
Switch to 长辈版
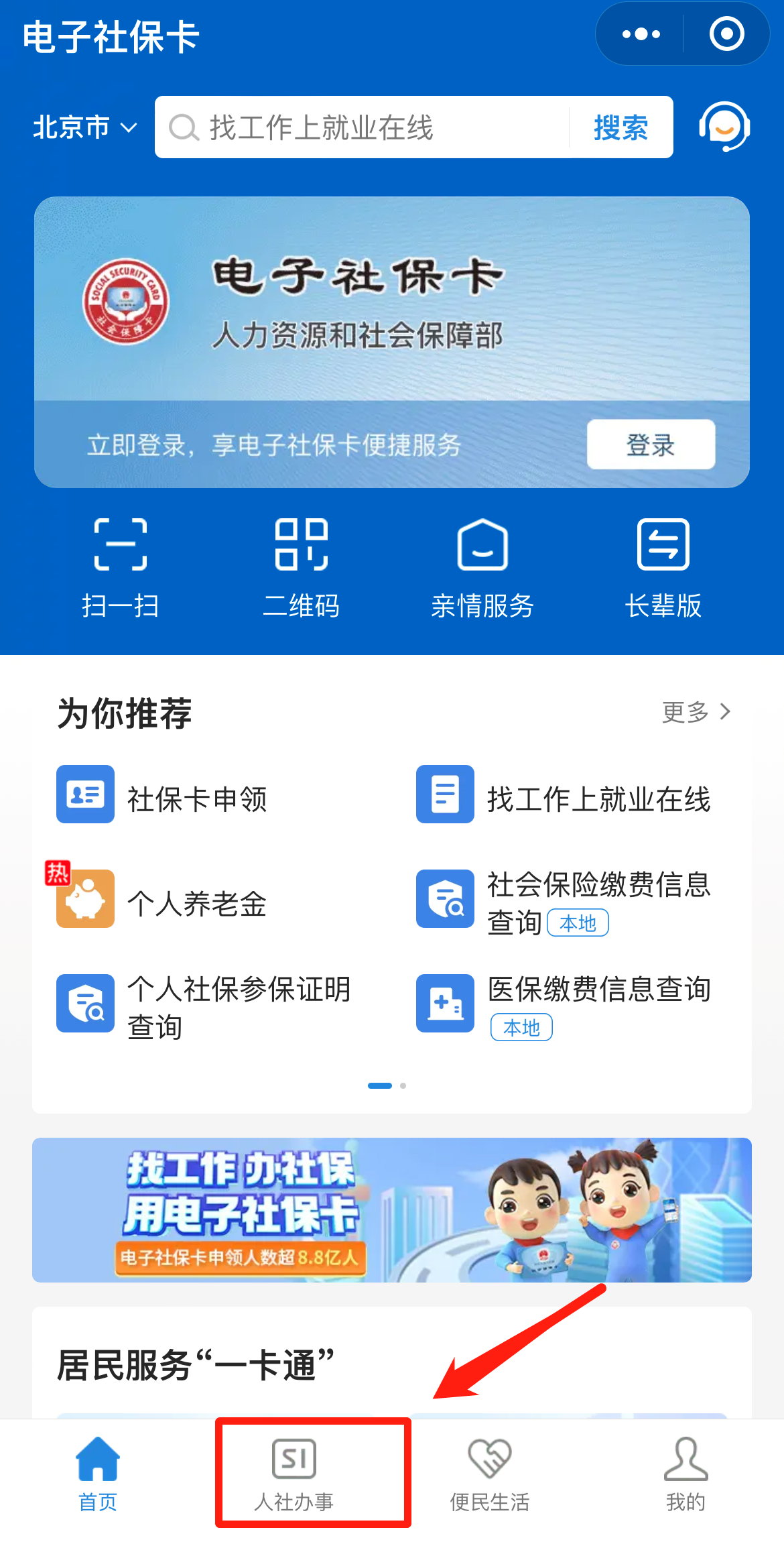pos(663,567)
